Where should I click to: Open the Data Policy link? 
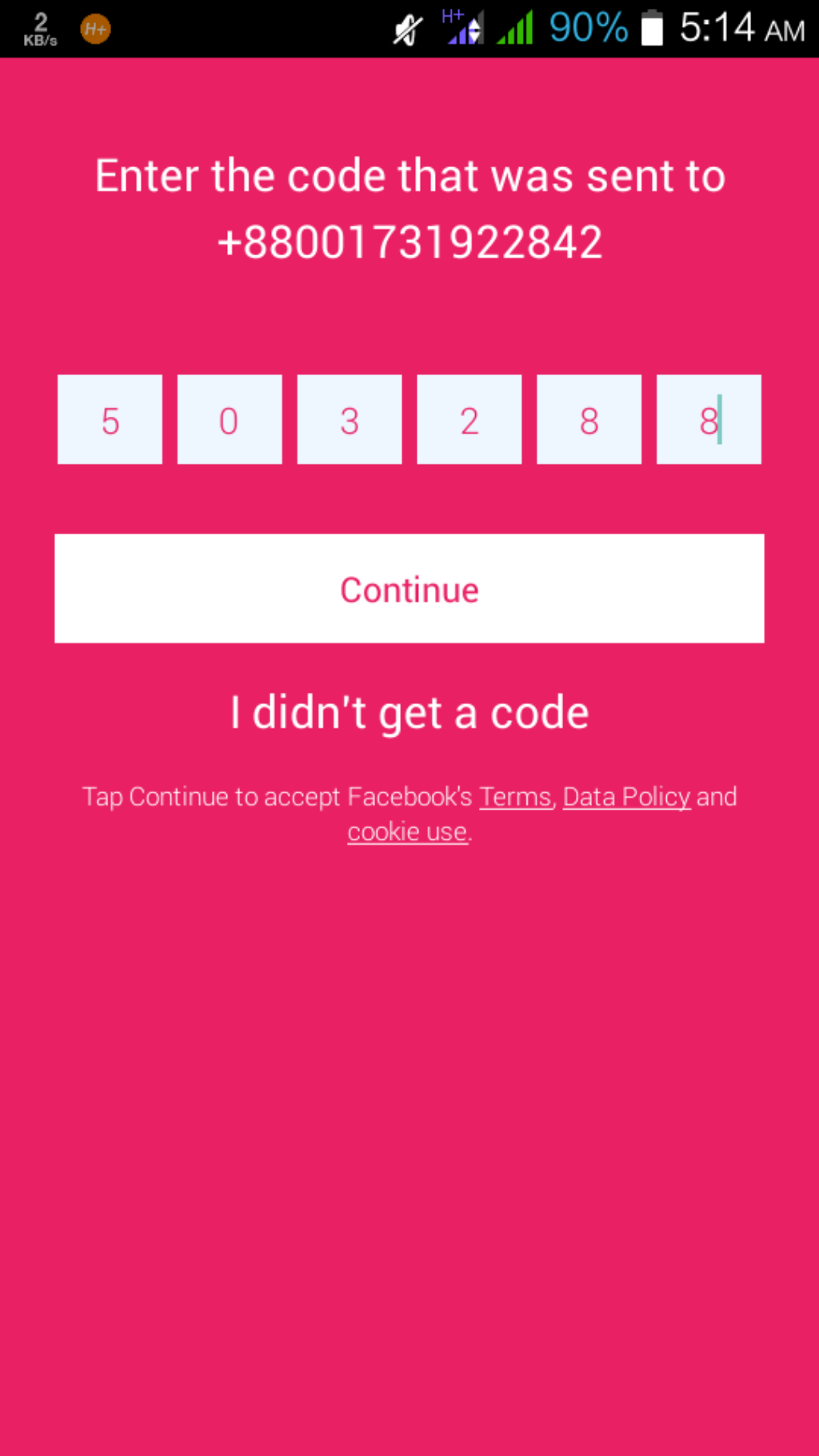click(626, 797)
